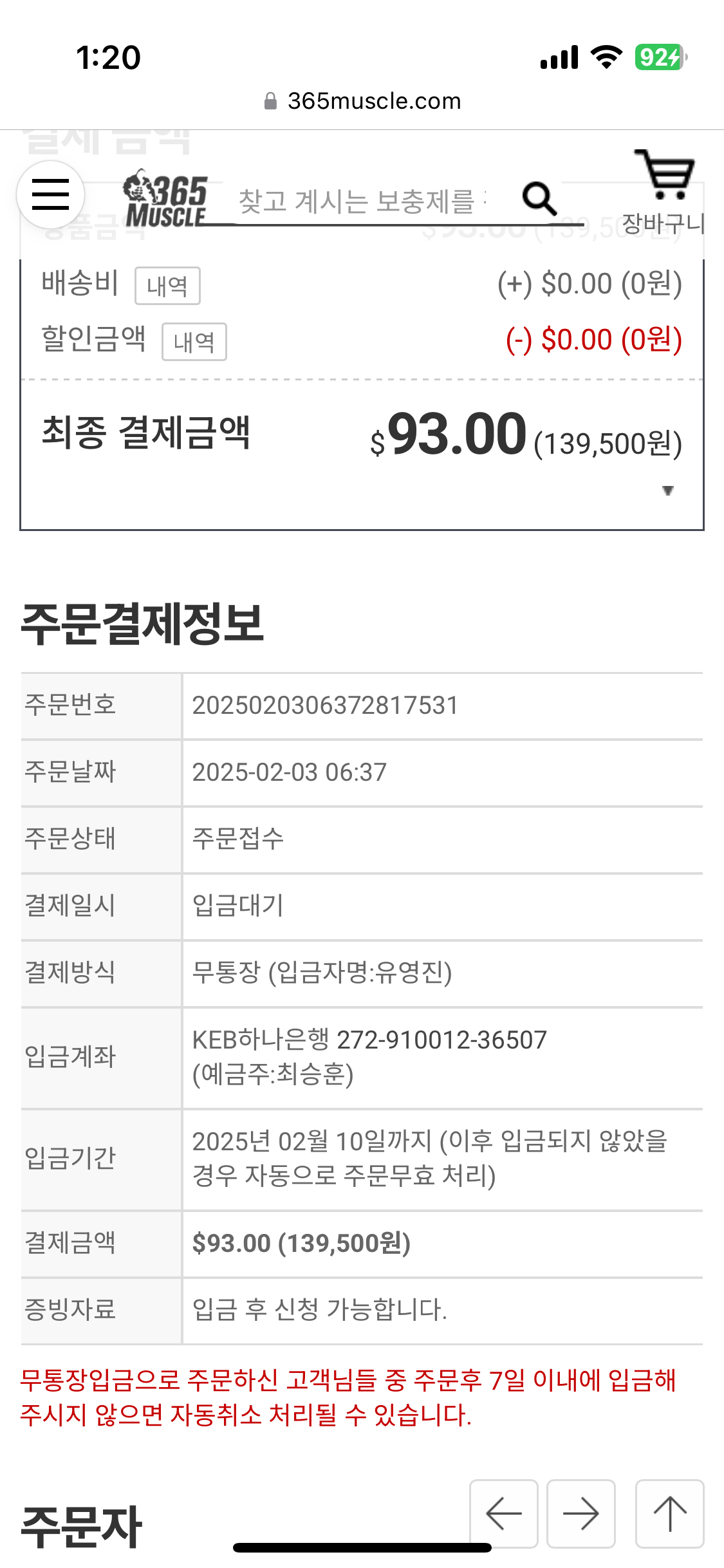Tap the 365 Muscle logo
The width and height of the screenshot is (724, 1568).
[x=166, y=198]
